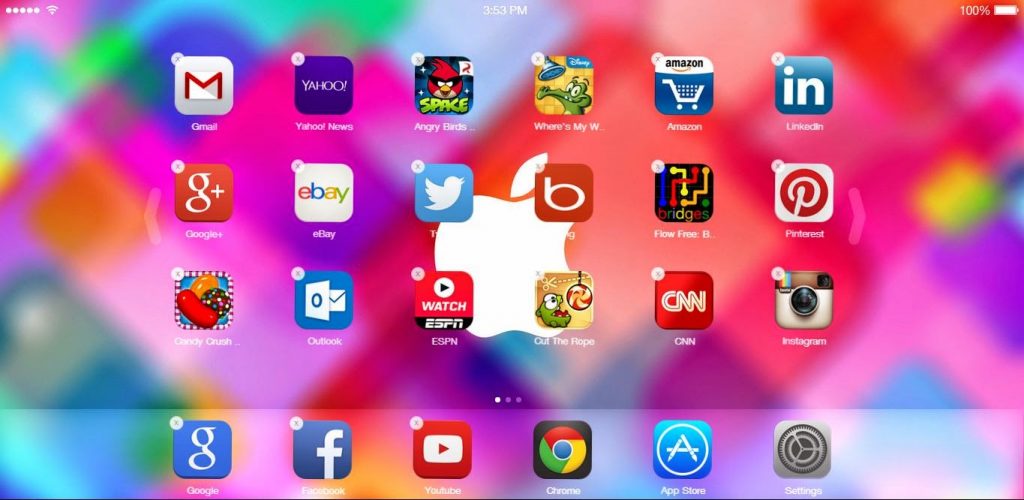Remove Gmail using its x badge
The width and height of the screenshot is (1024, 500).
[x=177, y=59]
